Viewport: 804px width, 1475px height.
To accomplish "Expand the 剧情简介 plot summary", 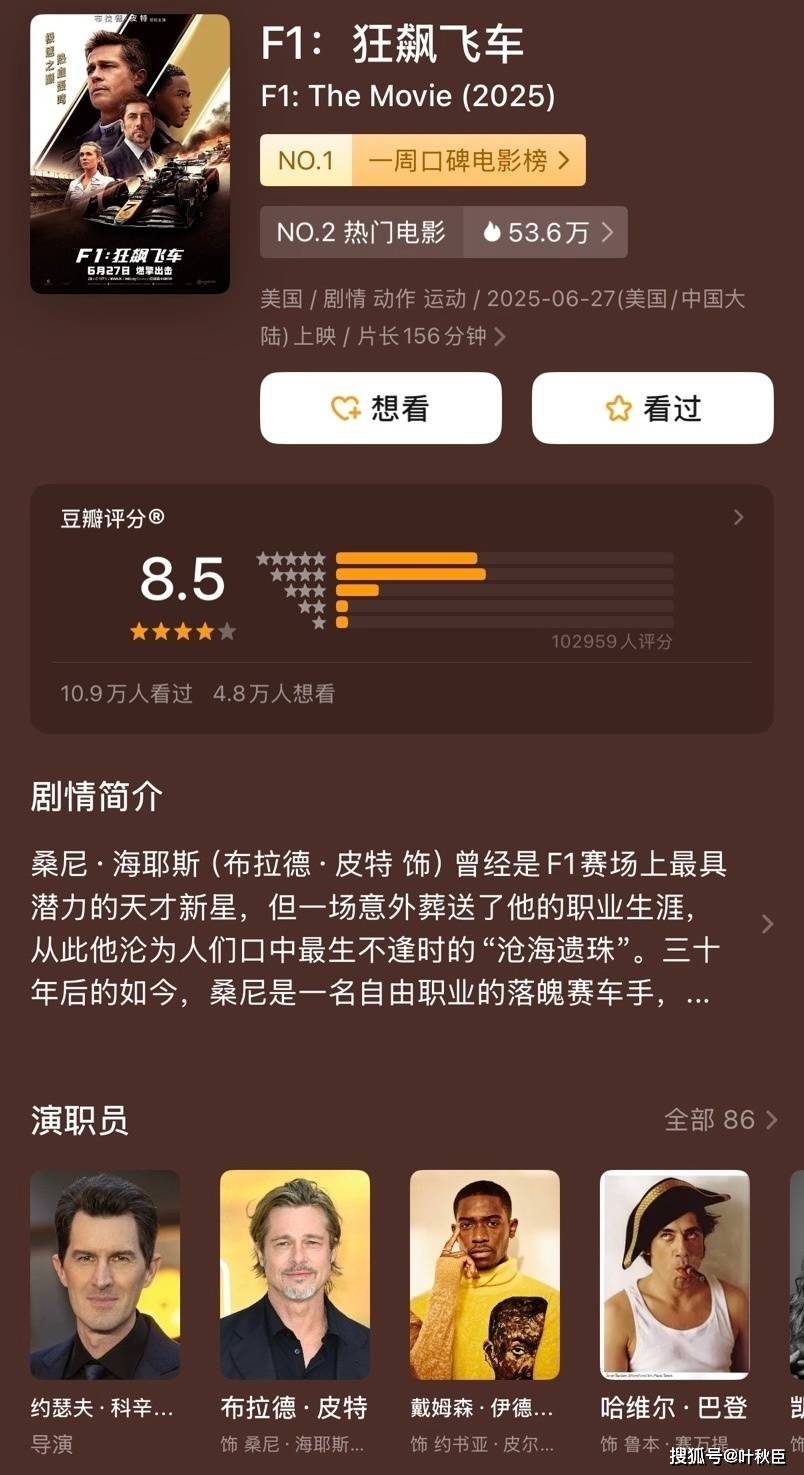I will point(767,924).
